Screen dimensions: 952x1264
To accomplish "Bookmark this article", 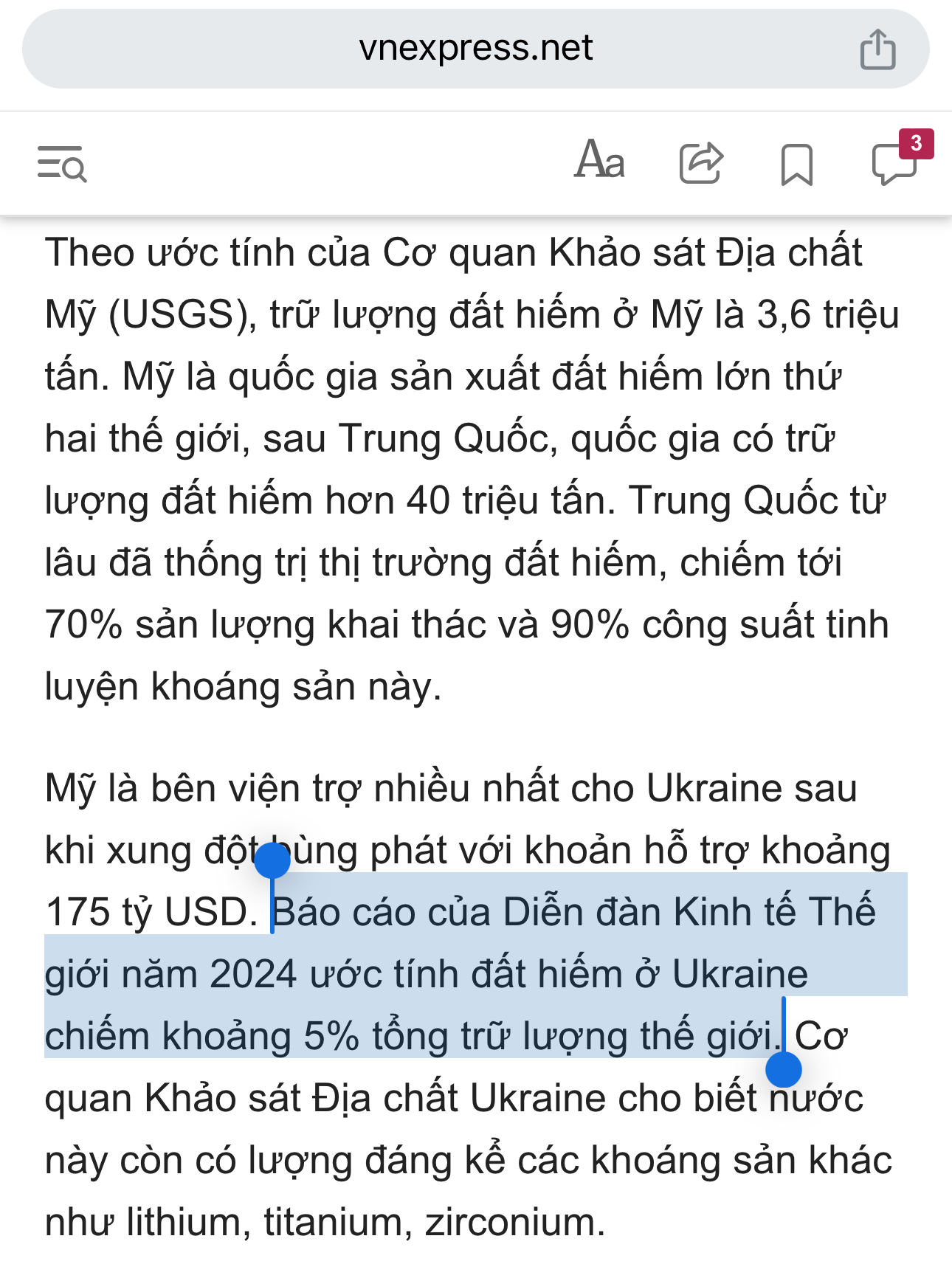I will tap(796, 164).
